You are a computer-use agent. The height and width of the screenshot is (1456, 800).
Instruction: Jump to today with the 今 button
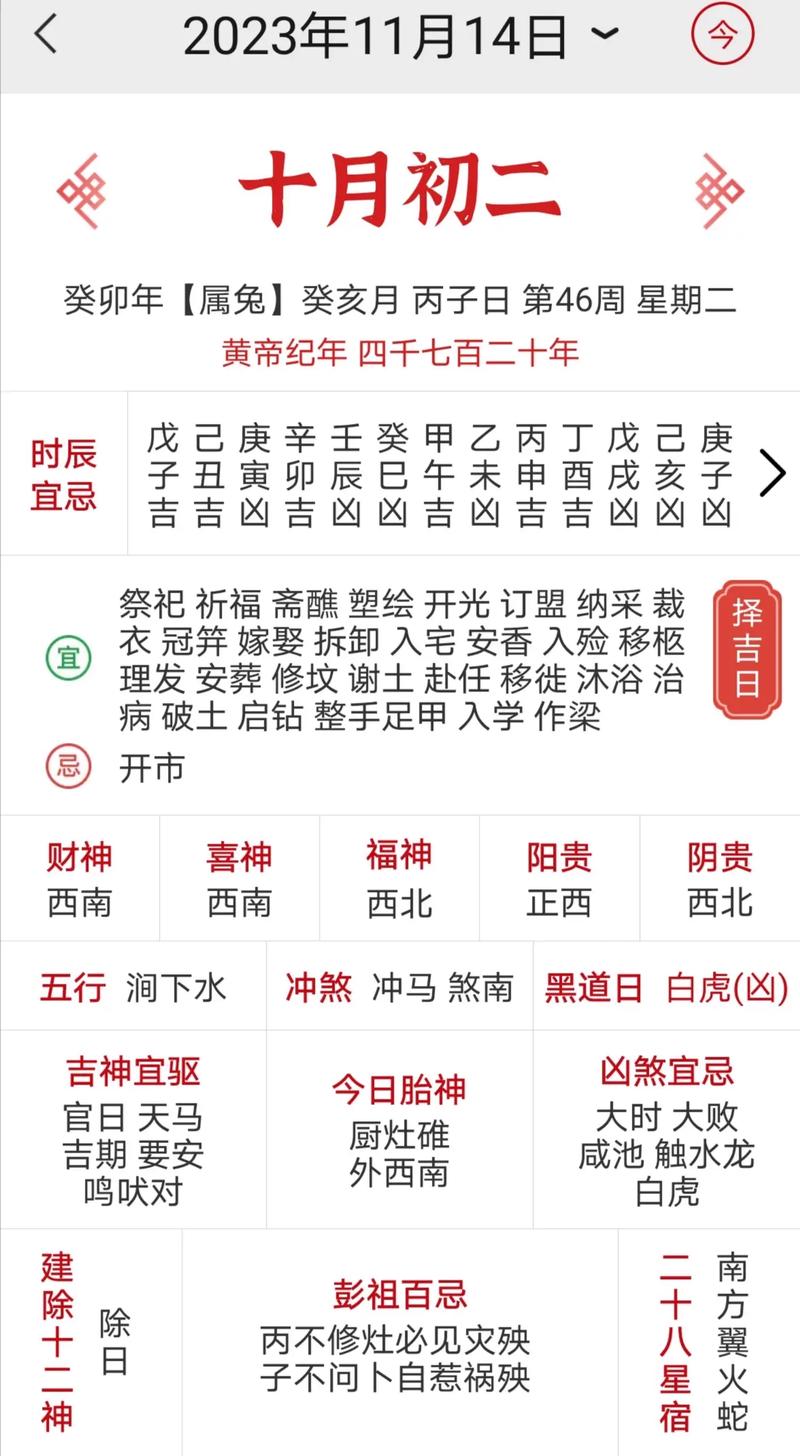pyautogui.click(x=722, y=36)
